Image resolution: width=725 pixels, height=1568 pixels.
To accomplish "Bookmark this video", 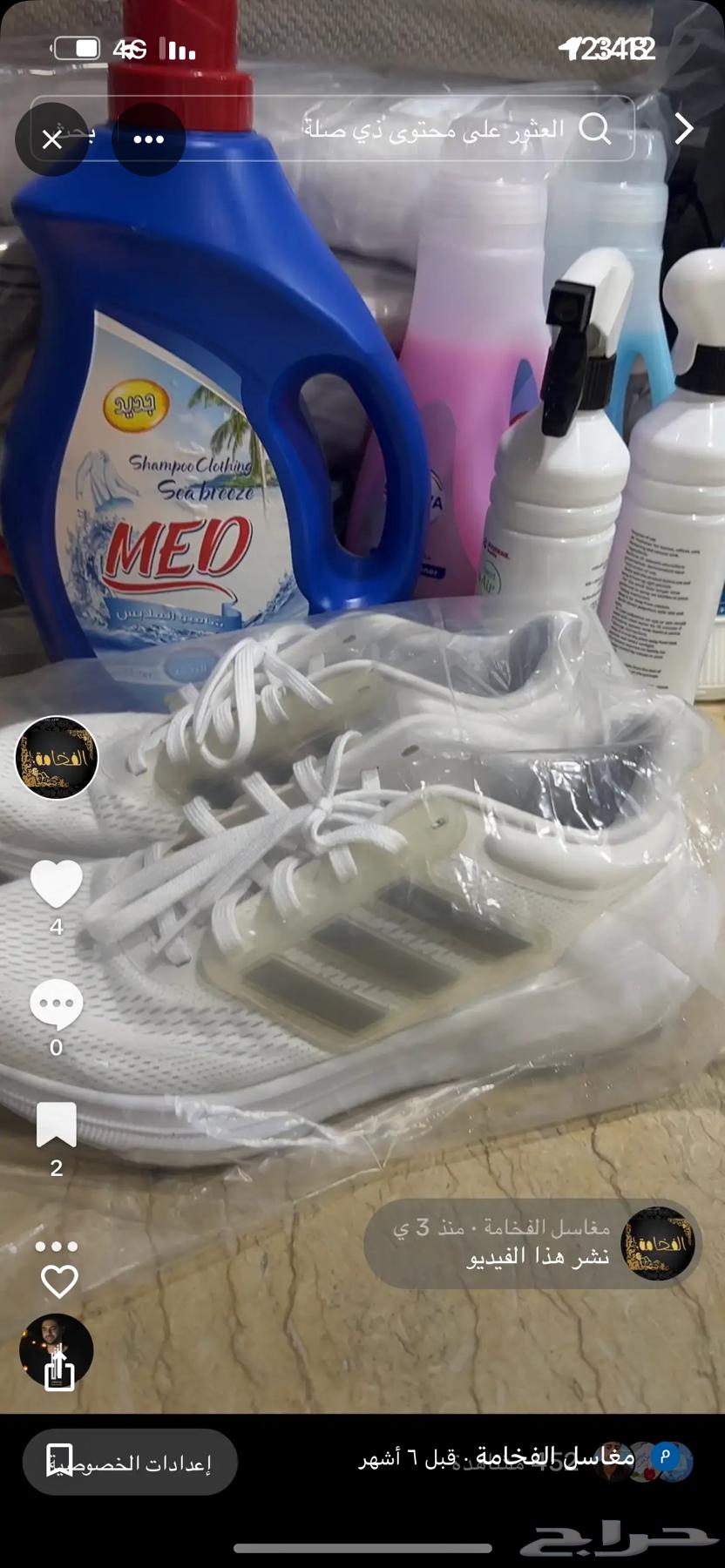I will click(57, 1125).
